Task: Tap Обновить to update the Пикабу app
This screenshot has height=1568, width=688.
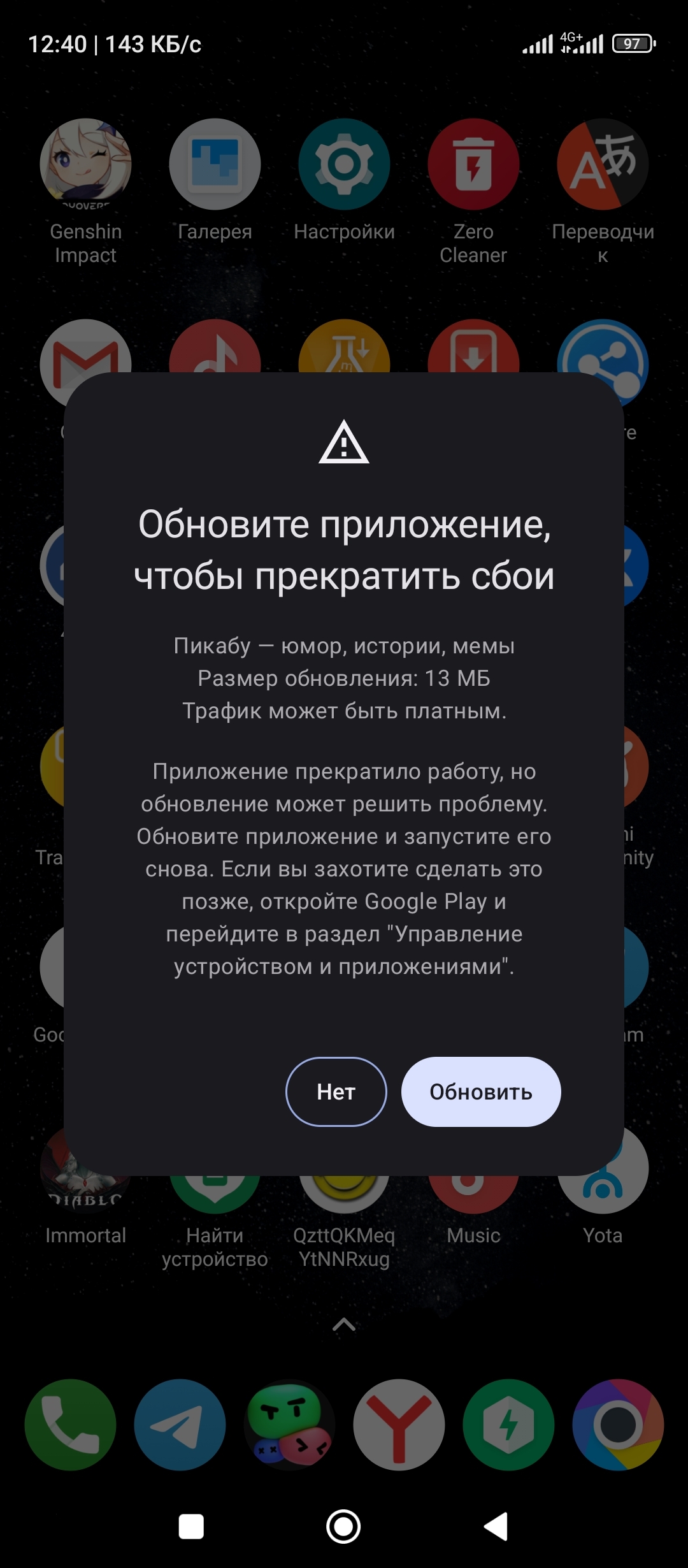Action: coord(481,1092)
